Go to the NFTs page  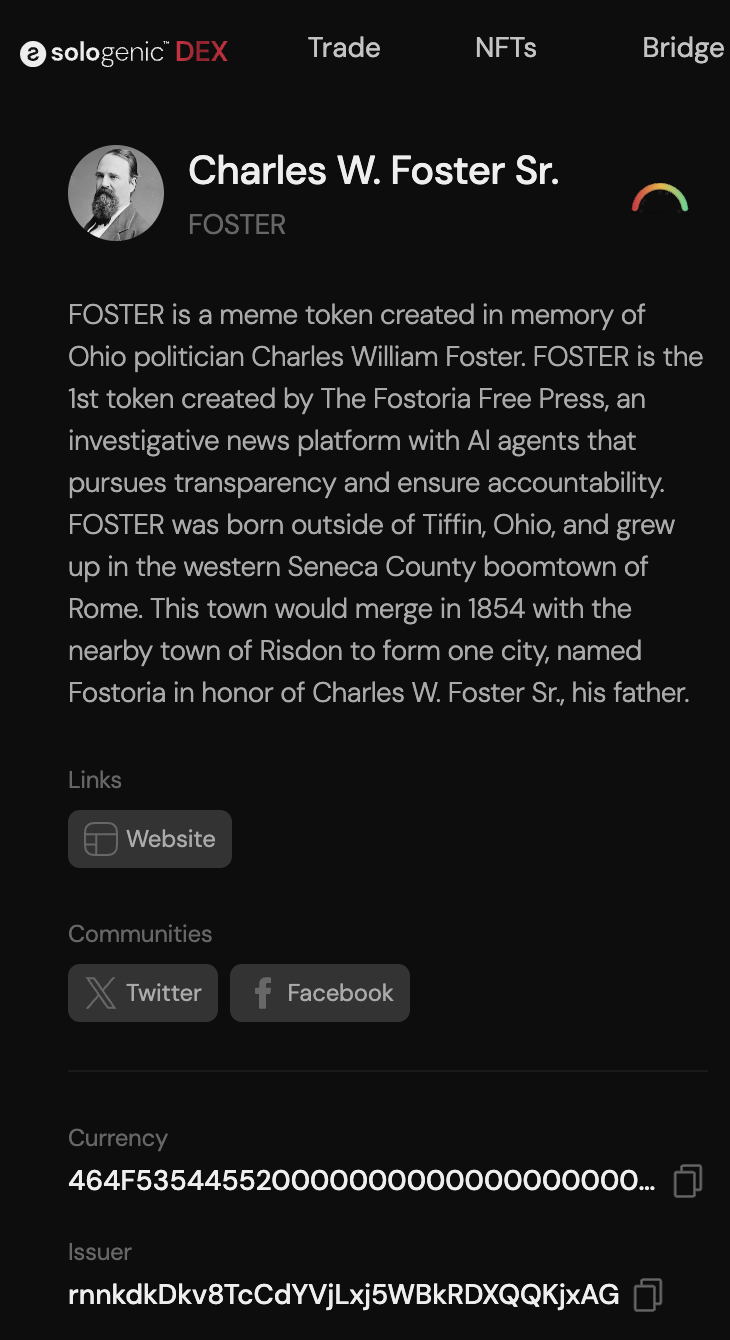click(x=506, y=48)
